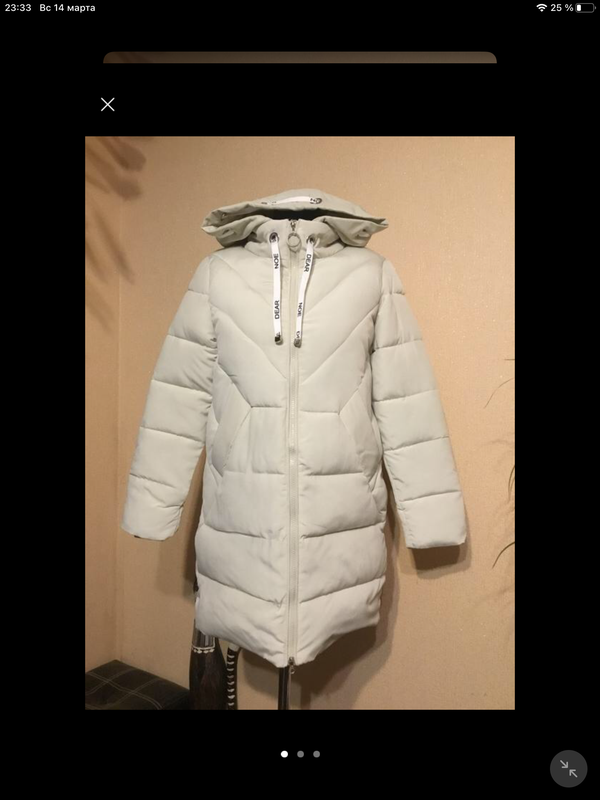Jump to the second photo dot
This screenshot has width=600, height=800.
pos(300,754)
